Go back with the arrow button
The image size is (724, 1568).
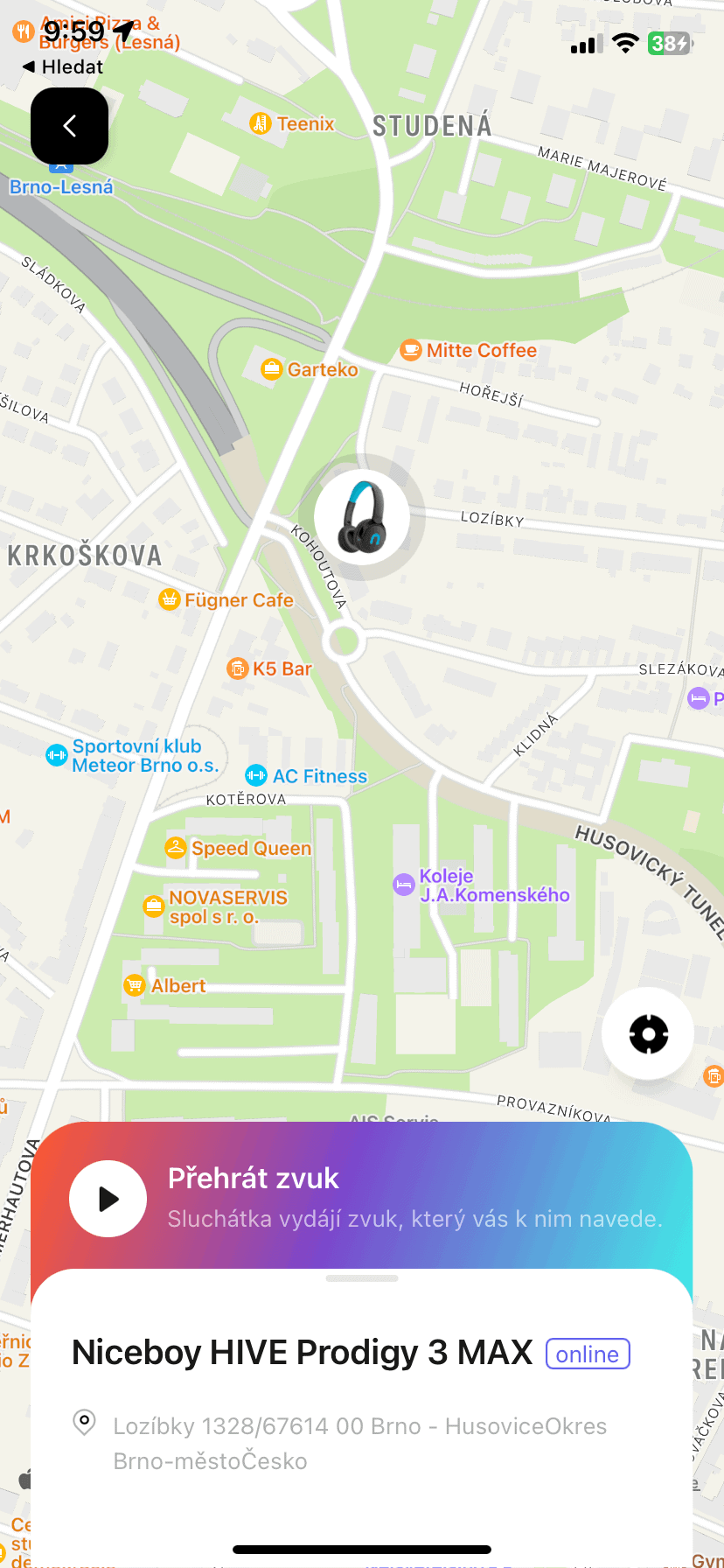click(70, 126)
